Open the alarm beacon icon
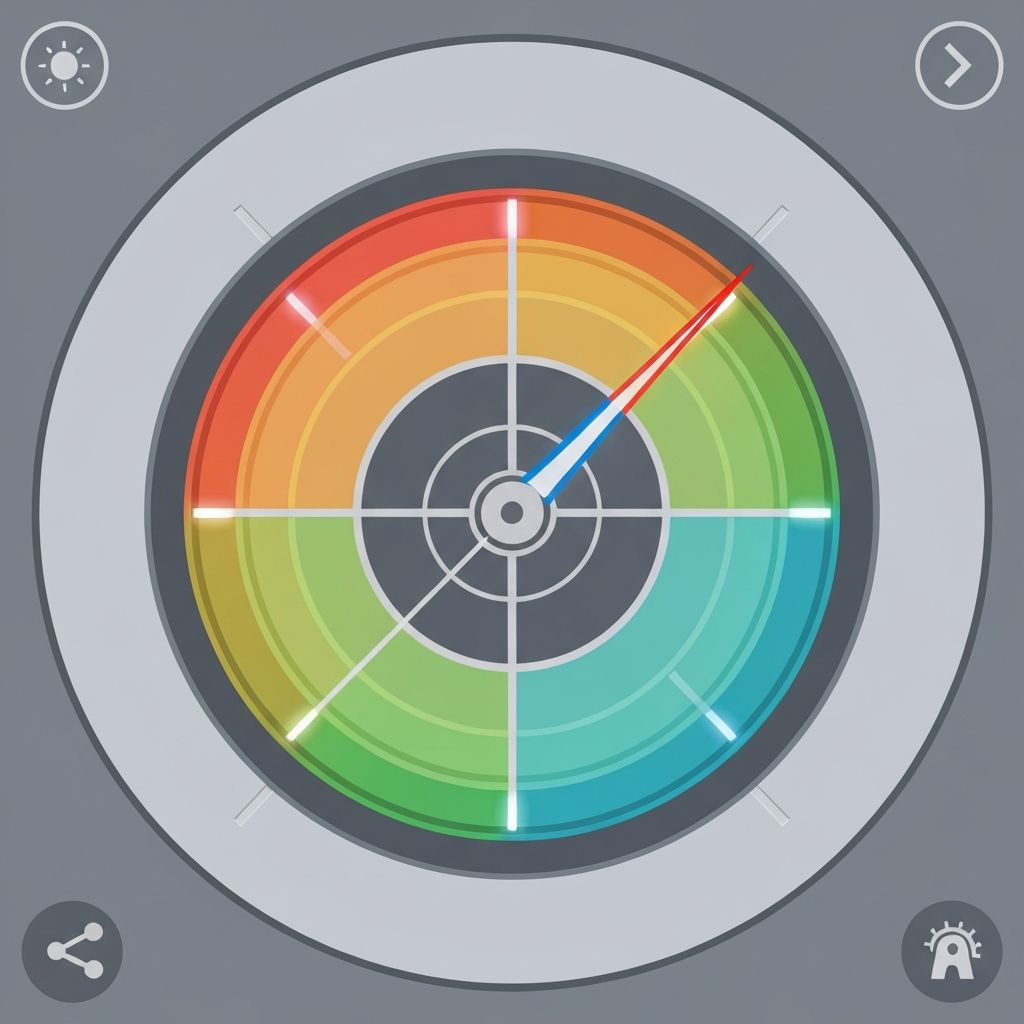Viewport: 1024px width, 1024px height. (x=951, y=950)
